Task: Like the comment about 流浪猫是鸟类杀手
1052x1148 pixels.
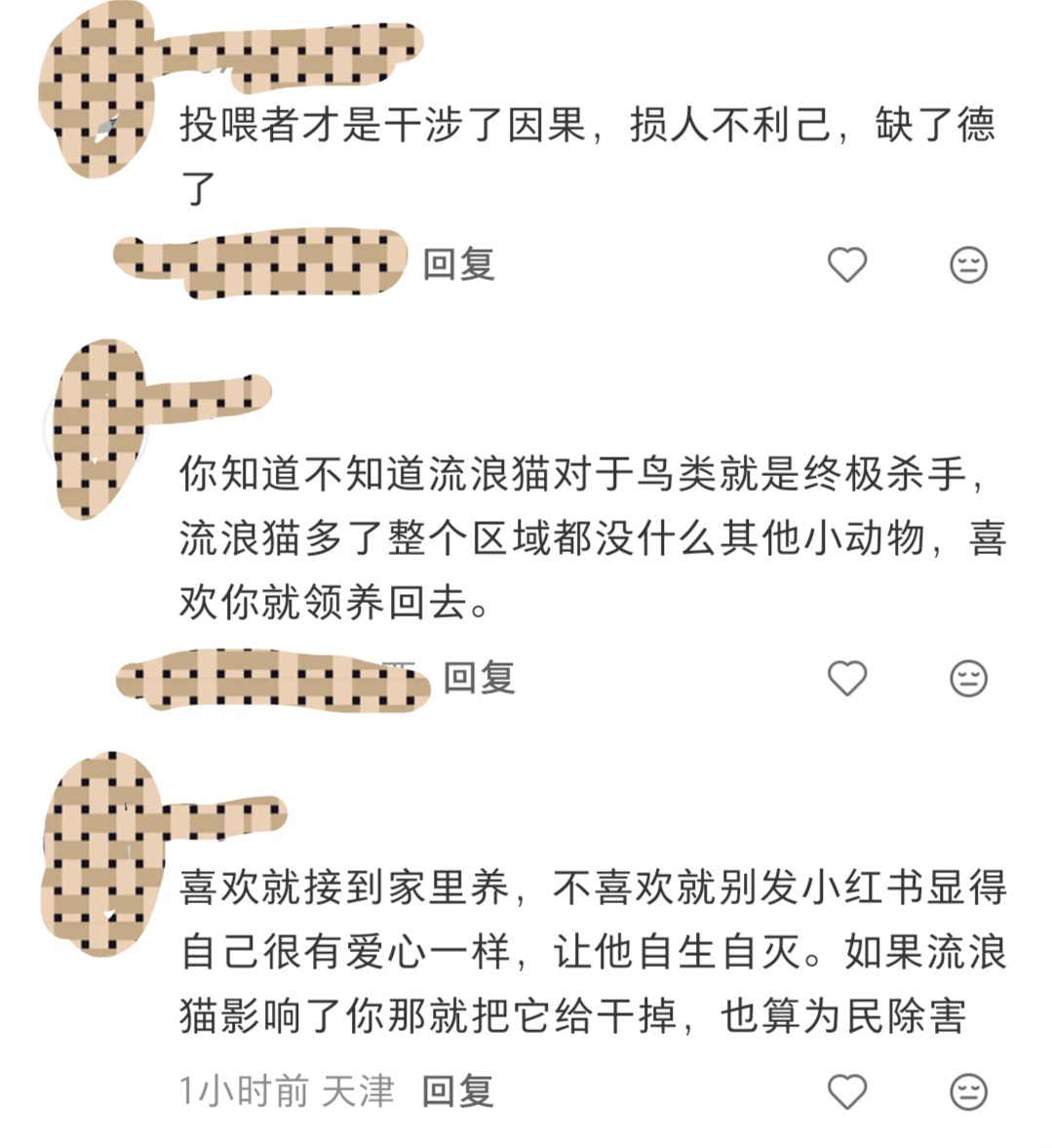Action: click(847, 679)
